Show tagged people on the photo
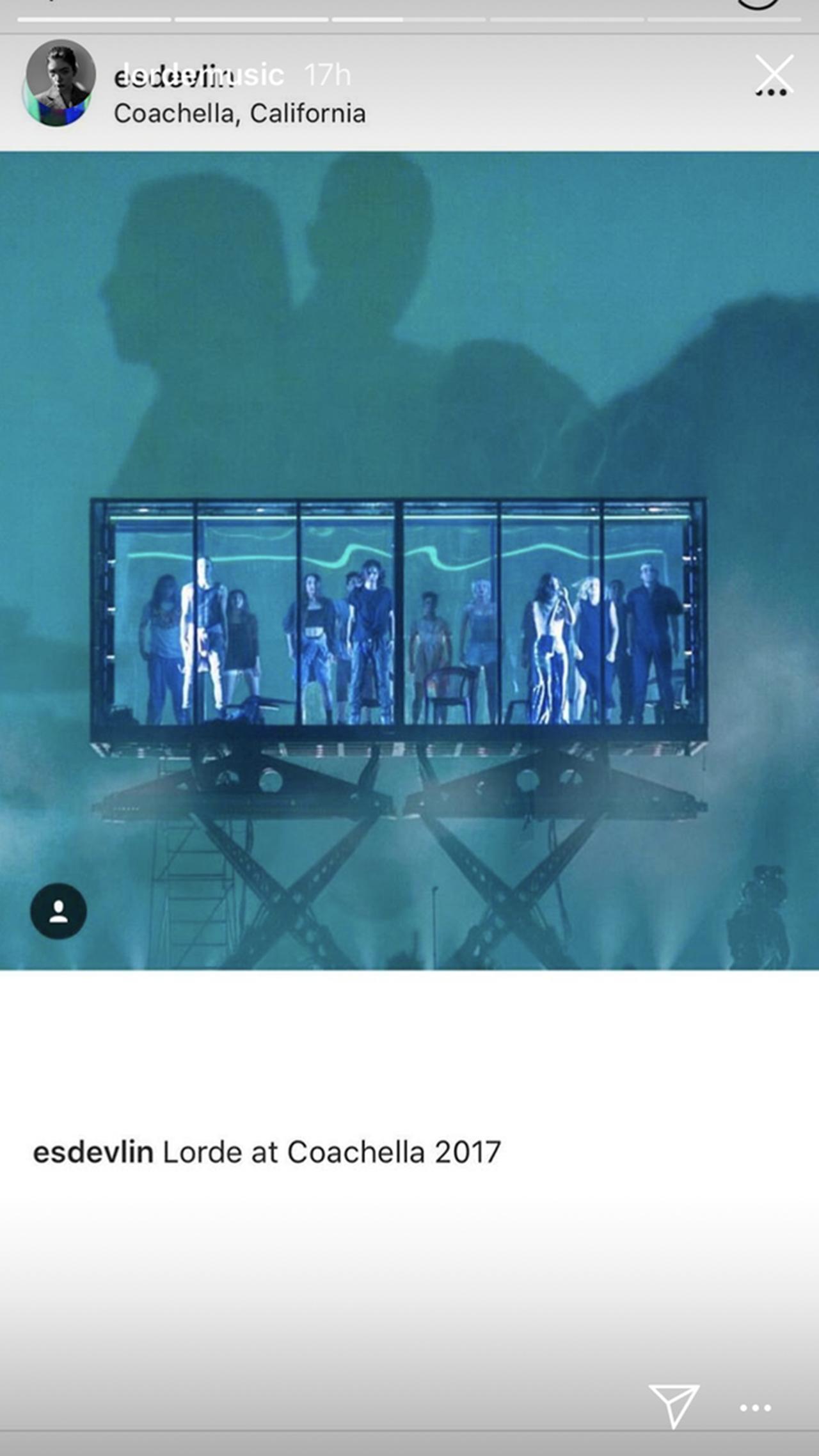 (58, 911)
